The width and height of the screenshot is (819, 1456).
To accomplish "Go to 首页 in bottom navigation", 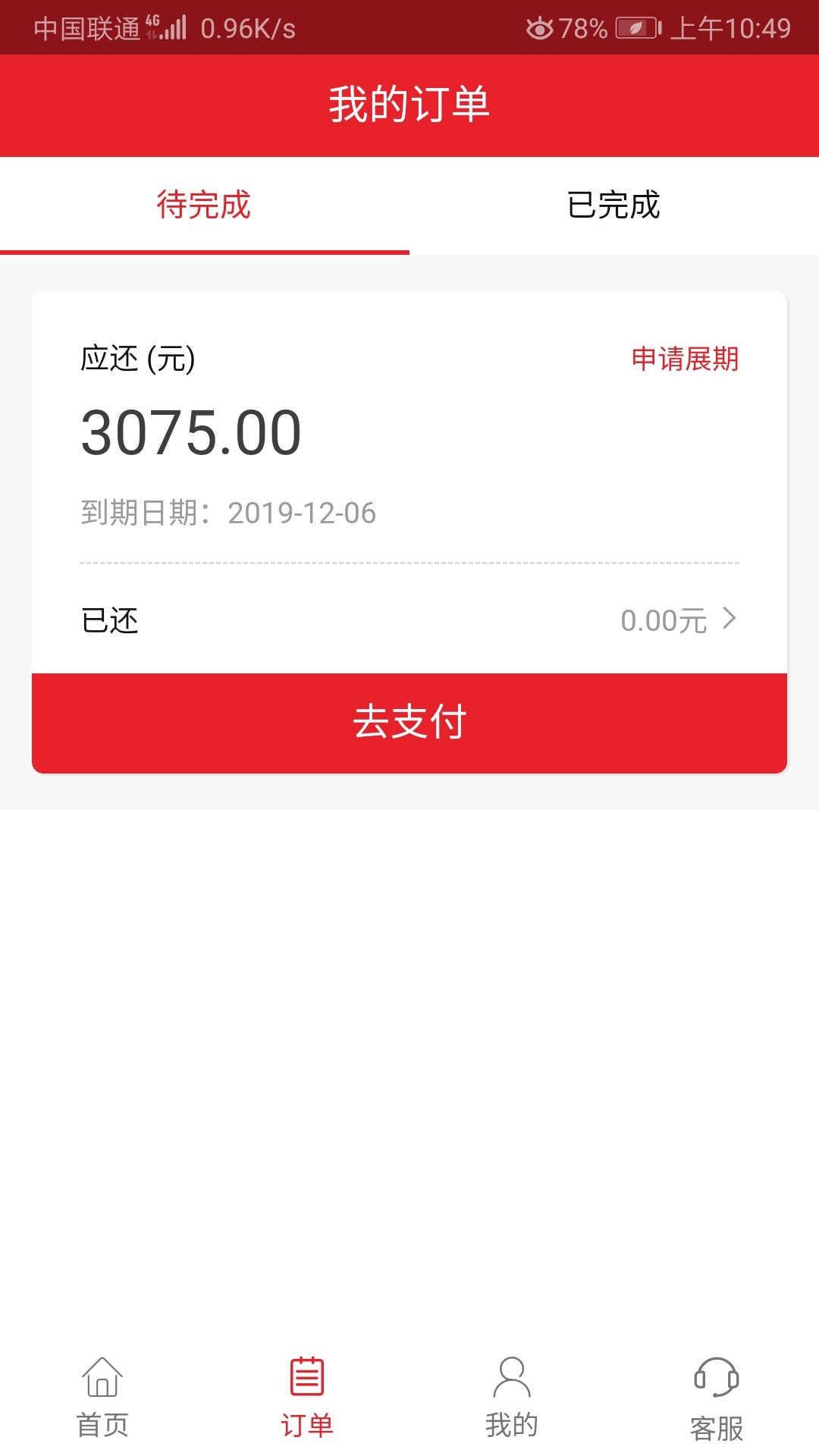I will pyautogui.click(x=102, y=1398).
